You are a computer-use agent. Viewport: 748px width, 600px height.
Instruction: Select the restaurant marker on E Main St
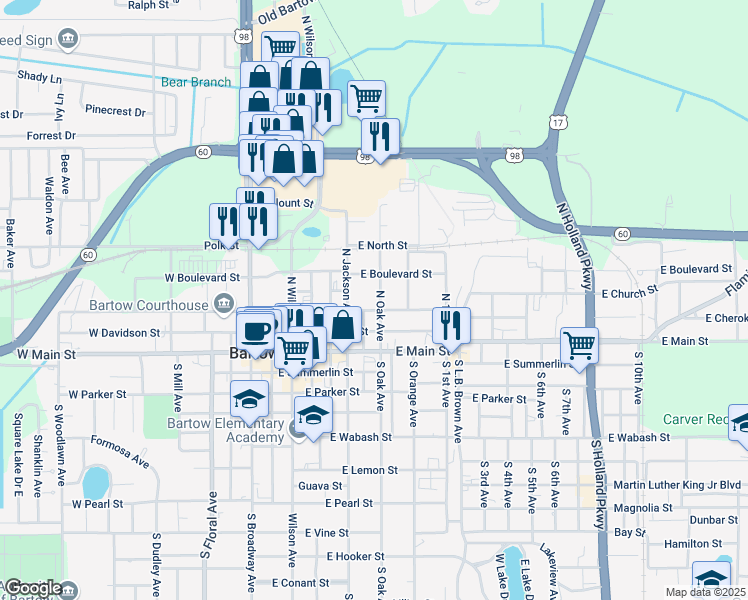[451, 325]
